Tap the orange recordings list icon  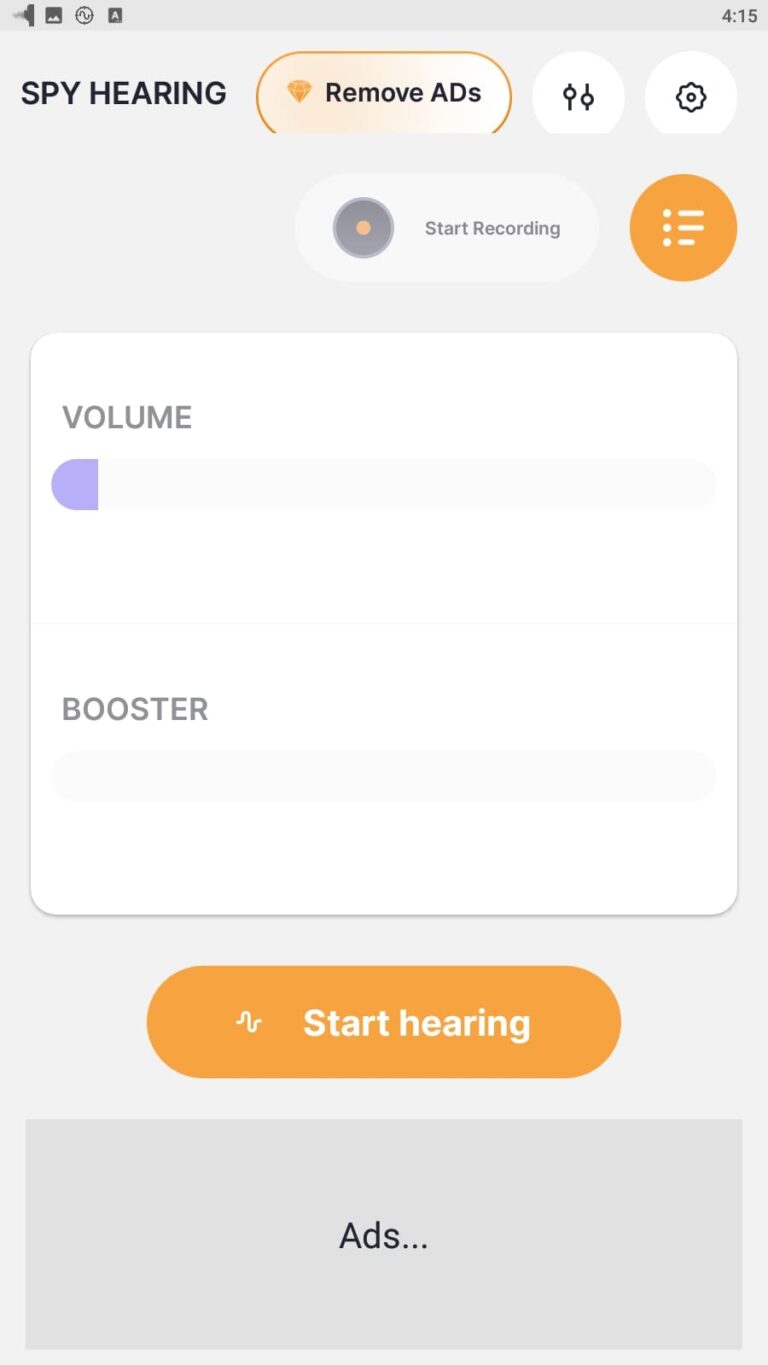(683, 227)
